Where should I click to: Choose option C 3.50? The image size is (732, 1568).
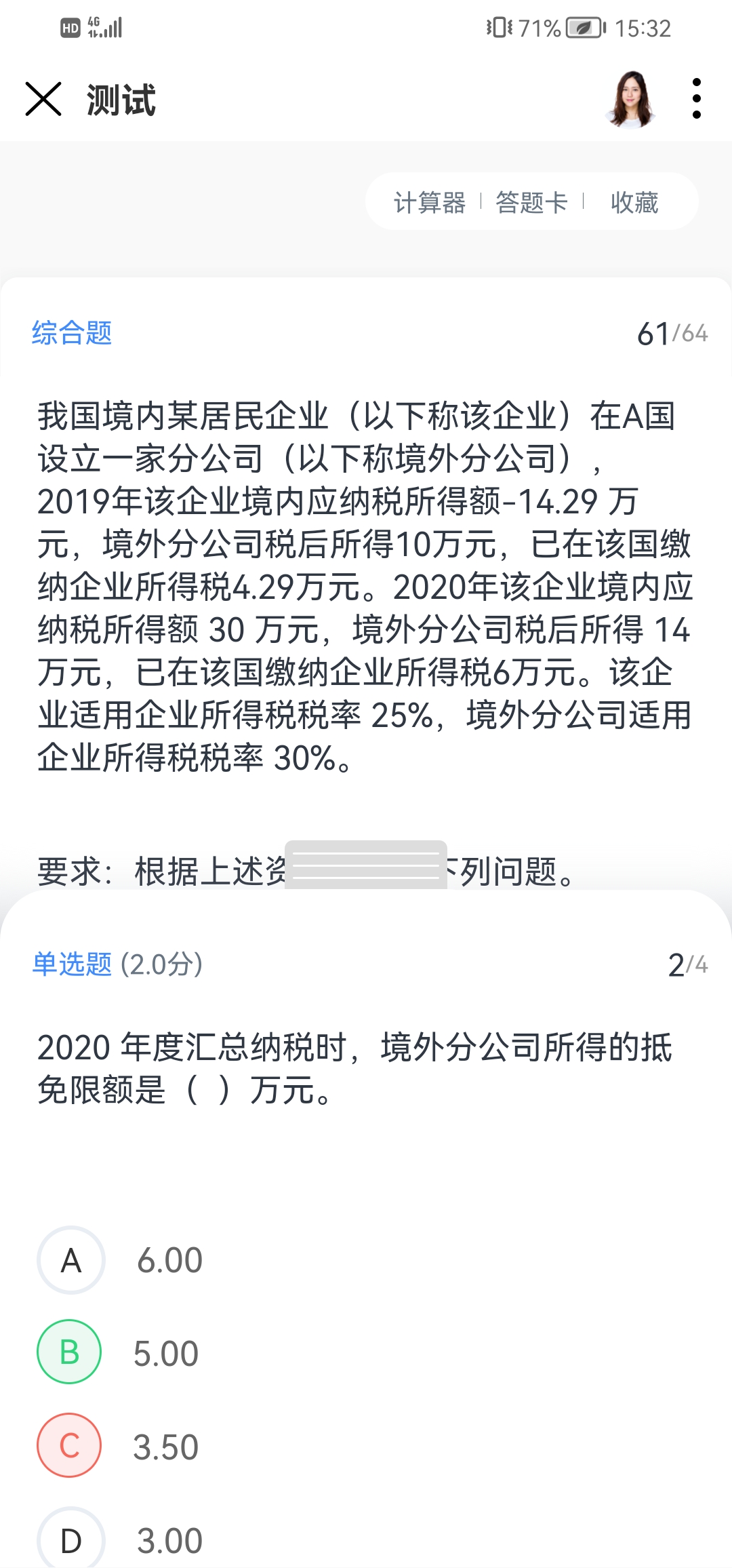(70, 1446)
